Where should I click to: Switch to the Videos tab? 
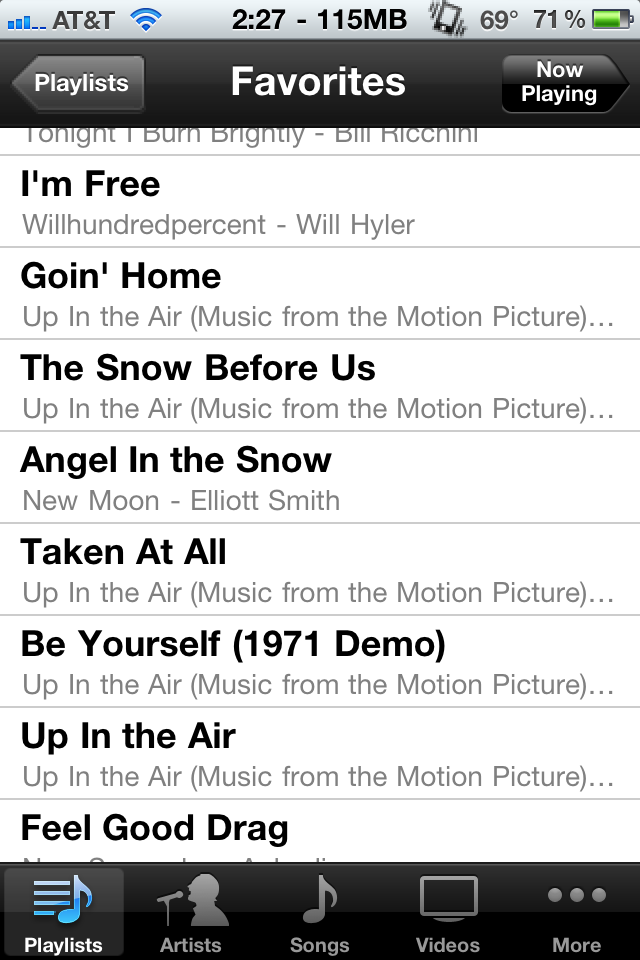(x=448, y=913)
